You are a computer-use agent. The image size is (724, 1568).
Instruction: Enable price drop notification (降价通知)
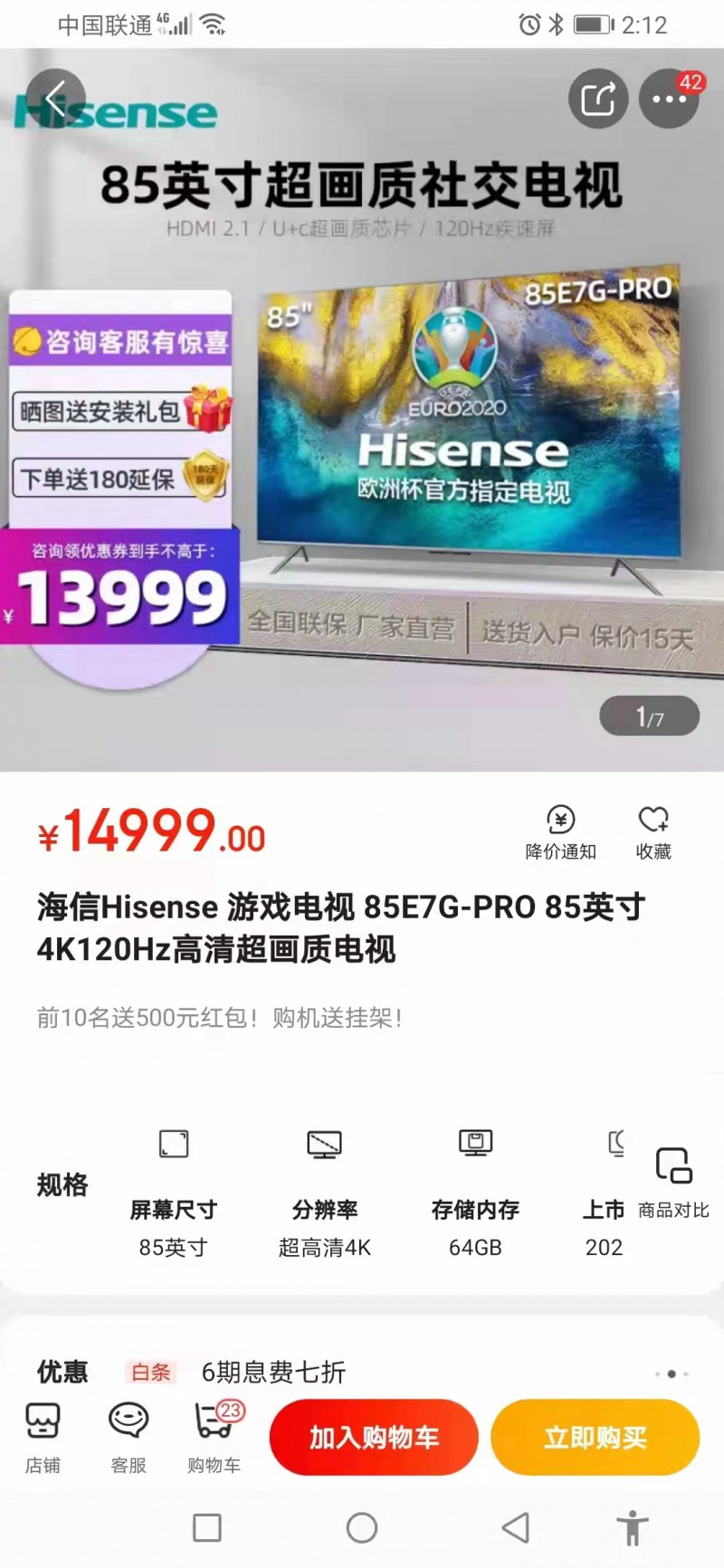pyautogui.click(x=560, y=832)
